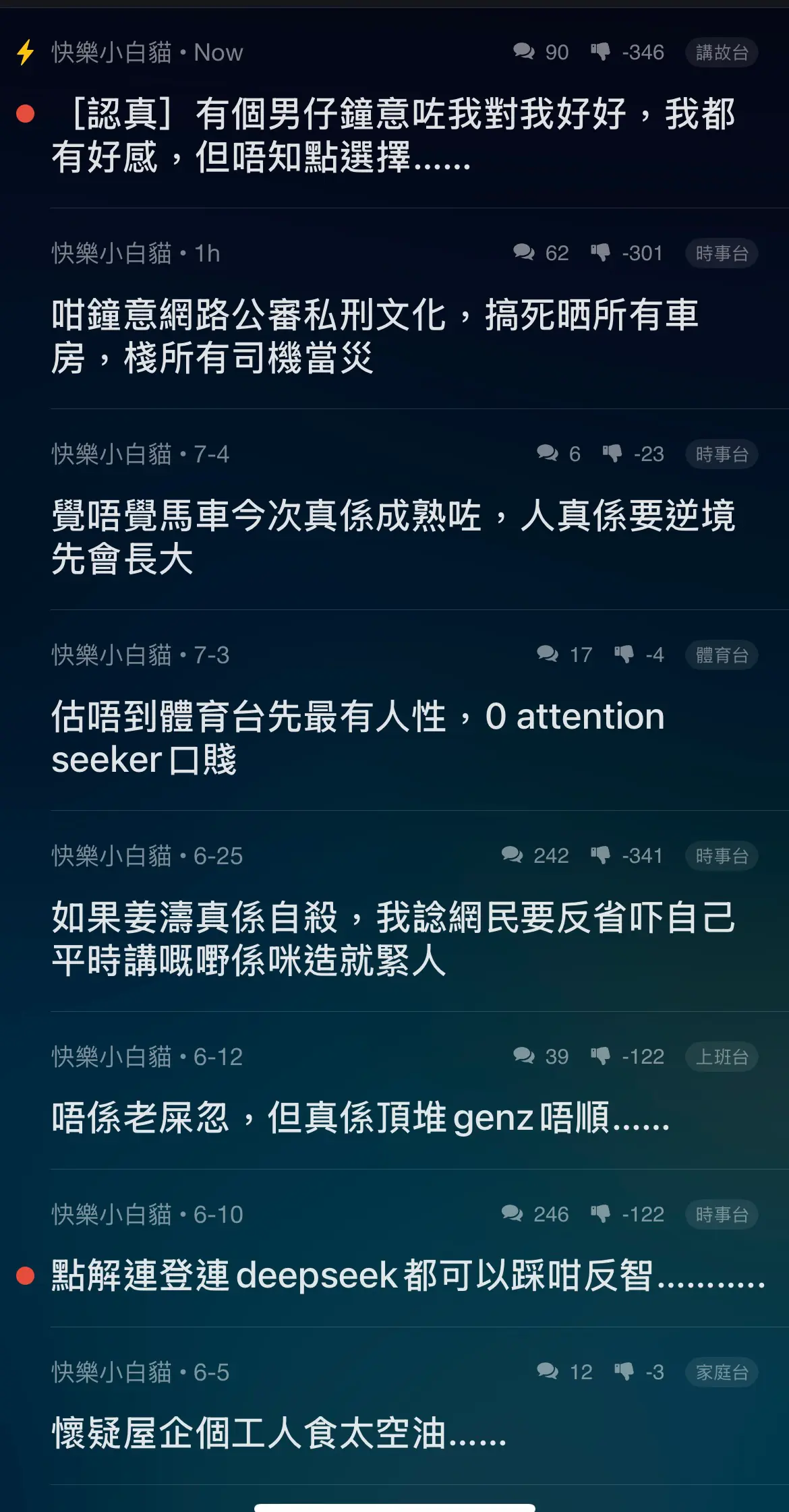Tap the 講故台 category chip
Viewport: 789px width, 1512px height.
tap(722, 53)
